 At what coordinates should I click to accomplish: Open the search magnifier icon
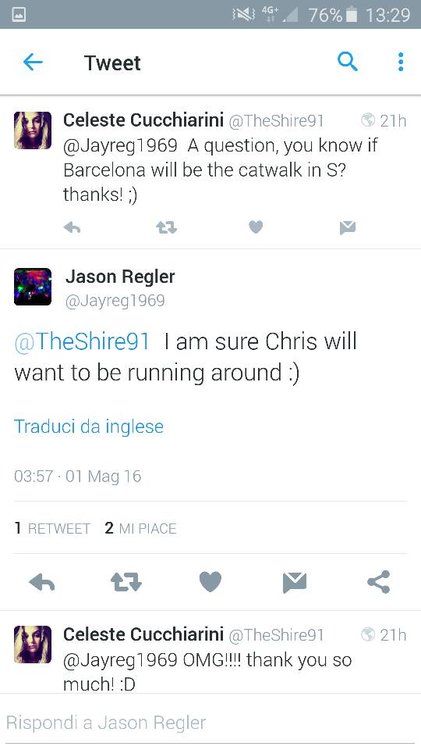[x=347, y=62]
